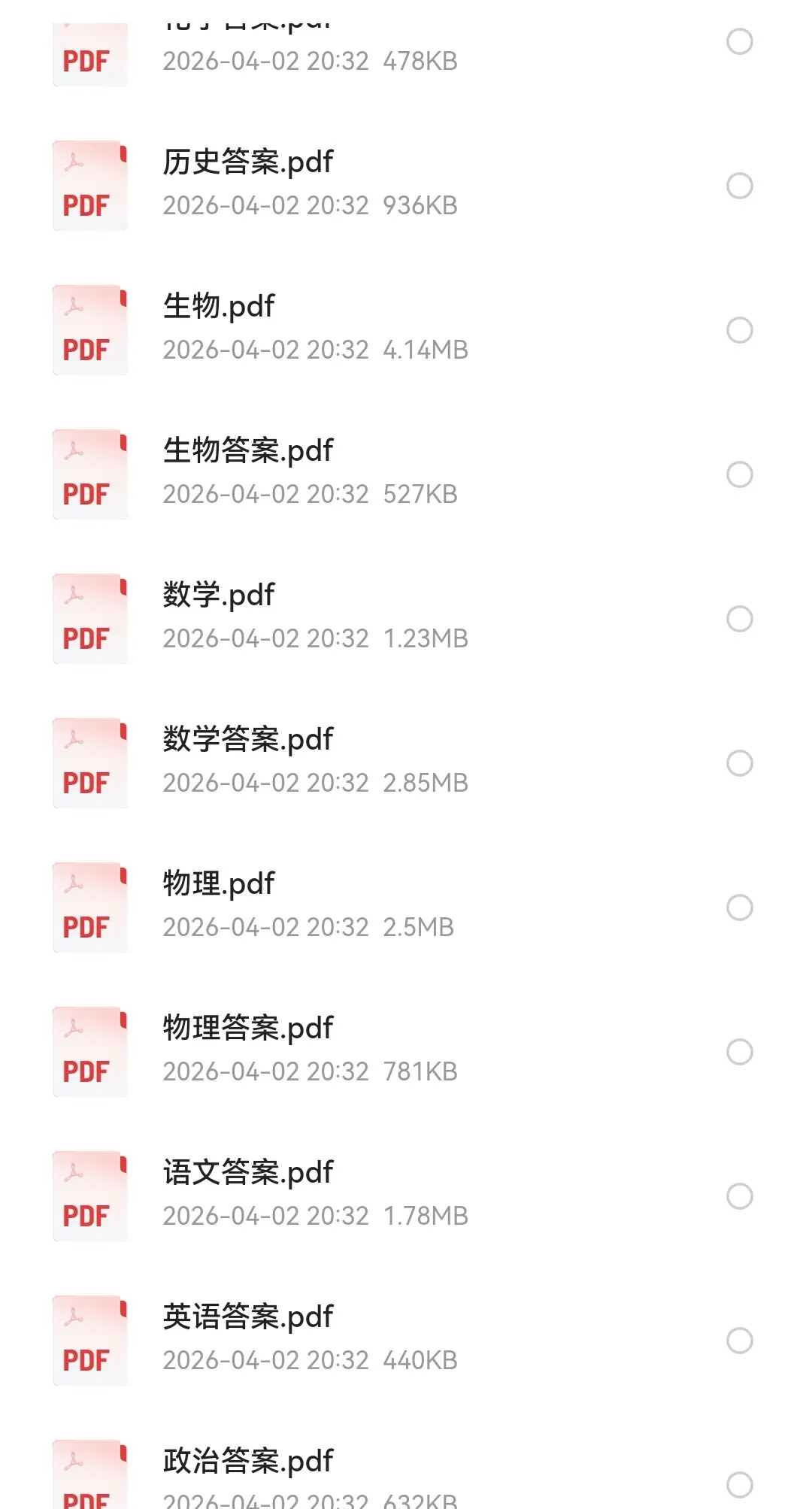Screen dimensions: 812x1509
Task: Tap the selection circle for 语文答案.pdf
Action: point(739,1196)
